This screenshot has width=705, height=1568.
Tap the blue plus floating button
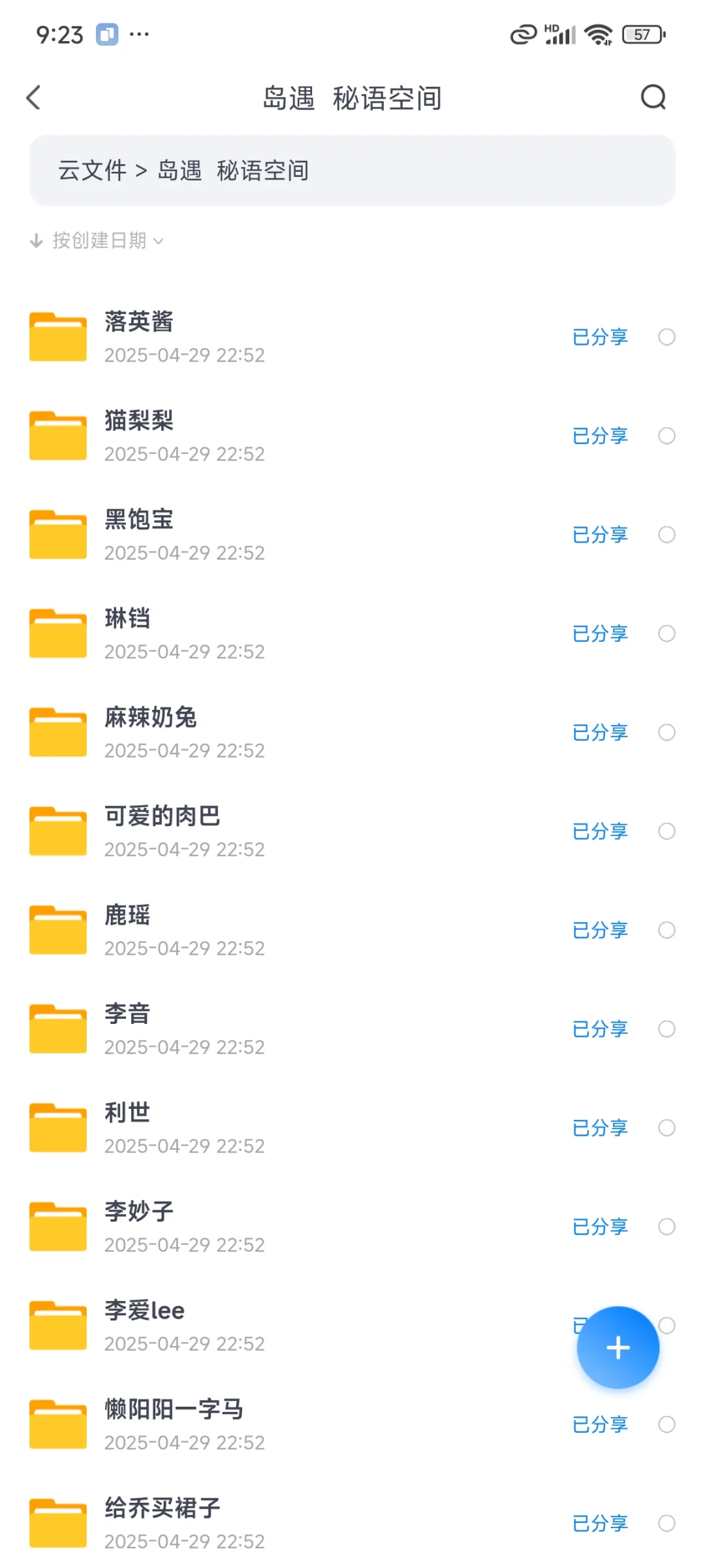pos(618,1347)
